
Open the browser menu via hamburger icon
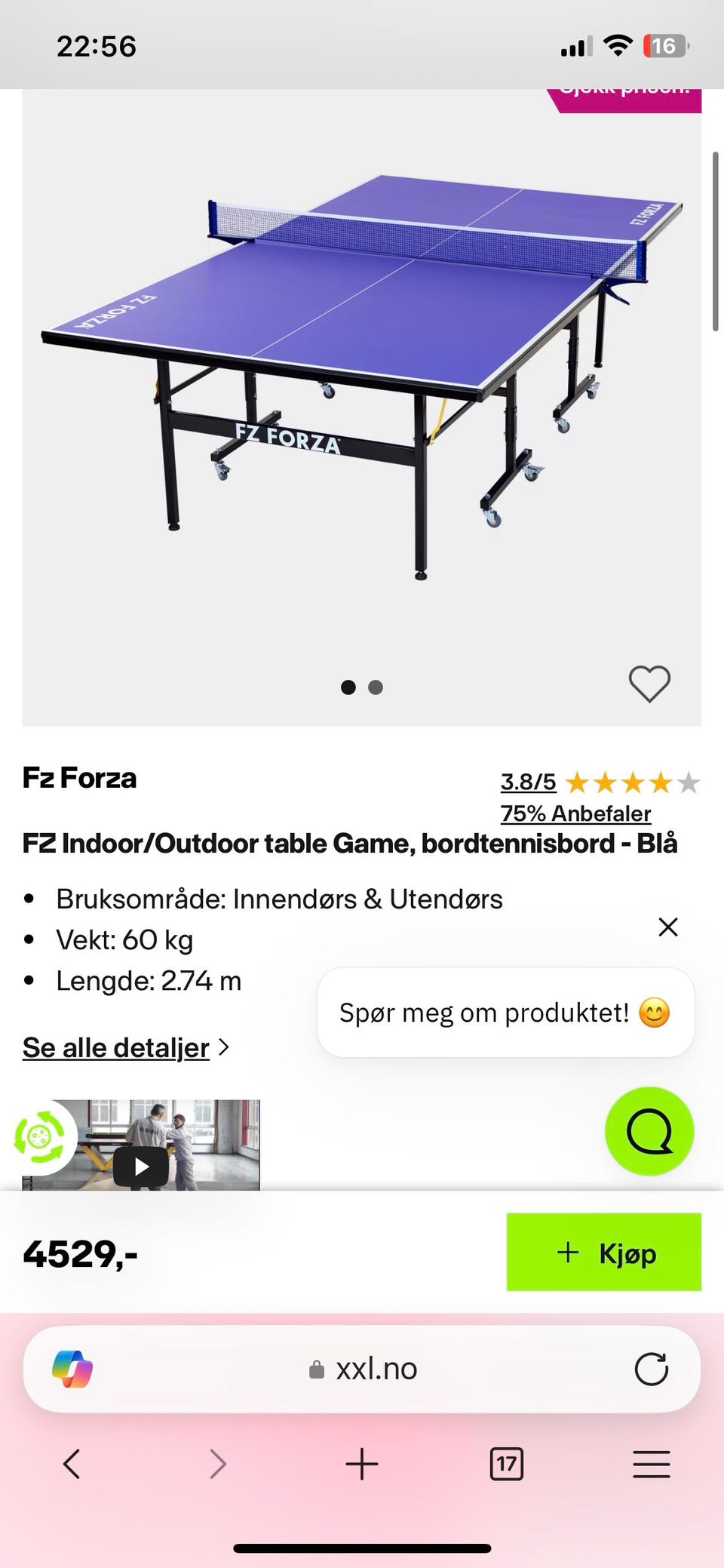pyautogui.click(x=651, y=1464)
